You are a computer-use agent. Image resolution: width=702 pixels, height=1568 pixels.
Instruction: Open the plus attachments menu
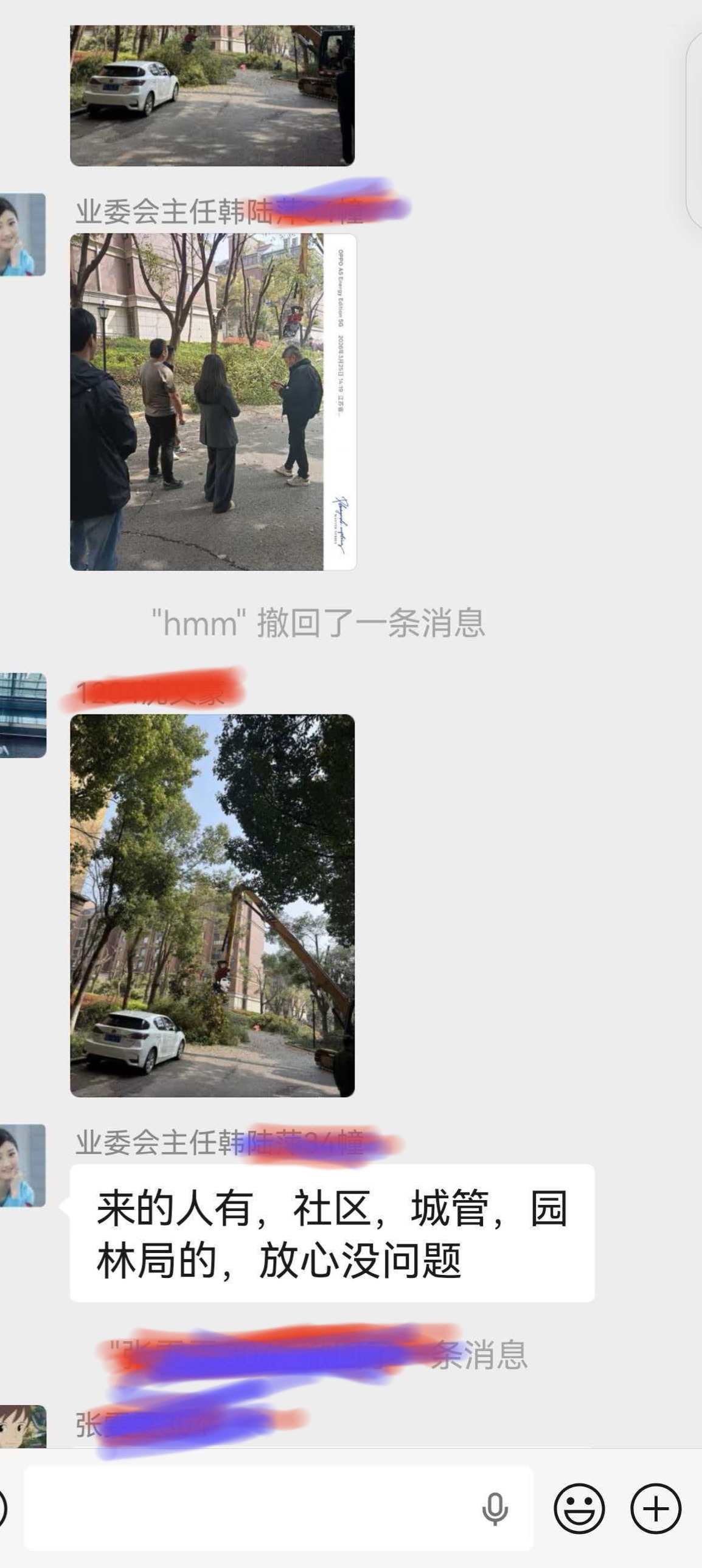pyautogui.click(x=656, y=1509)
